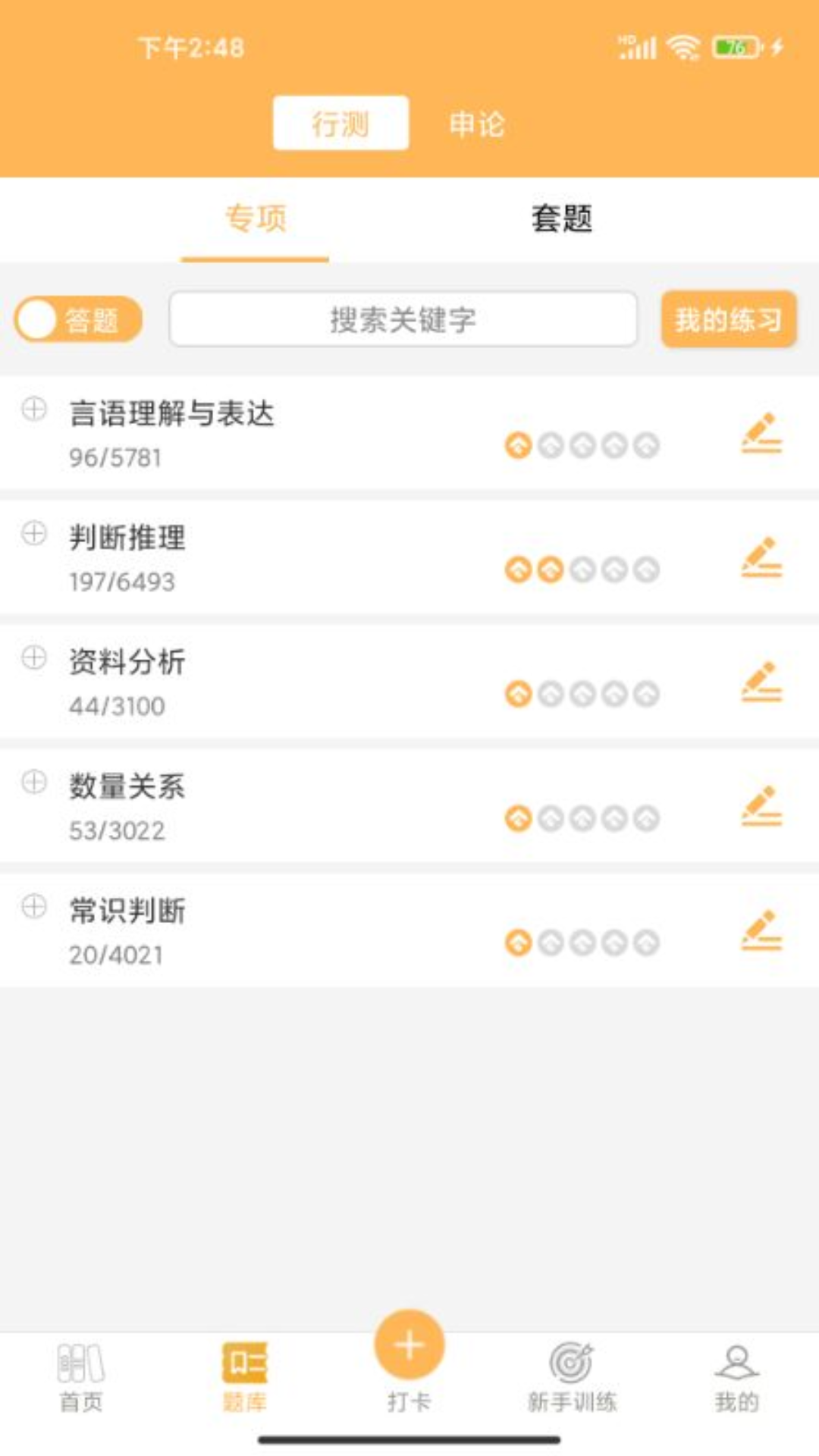Start practice for 资料分析 via pencil icon
The width and height of the screenshot is (819, 1456).
coord(761,682)
